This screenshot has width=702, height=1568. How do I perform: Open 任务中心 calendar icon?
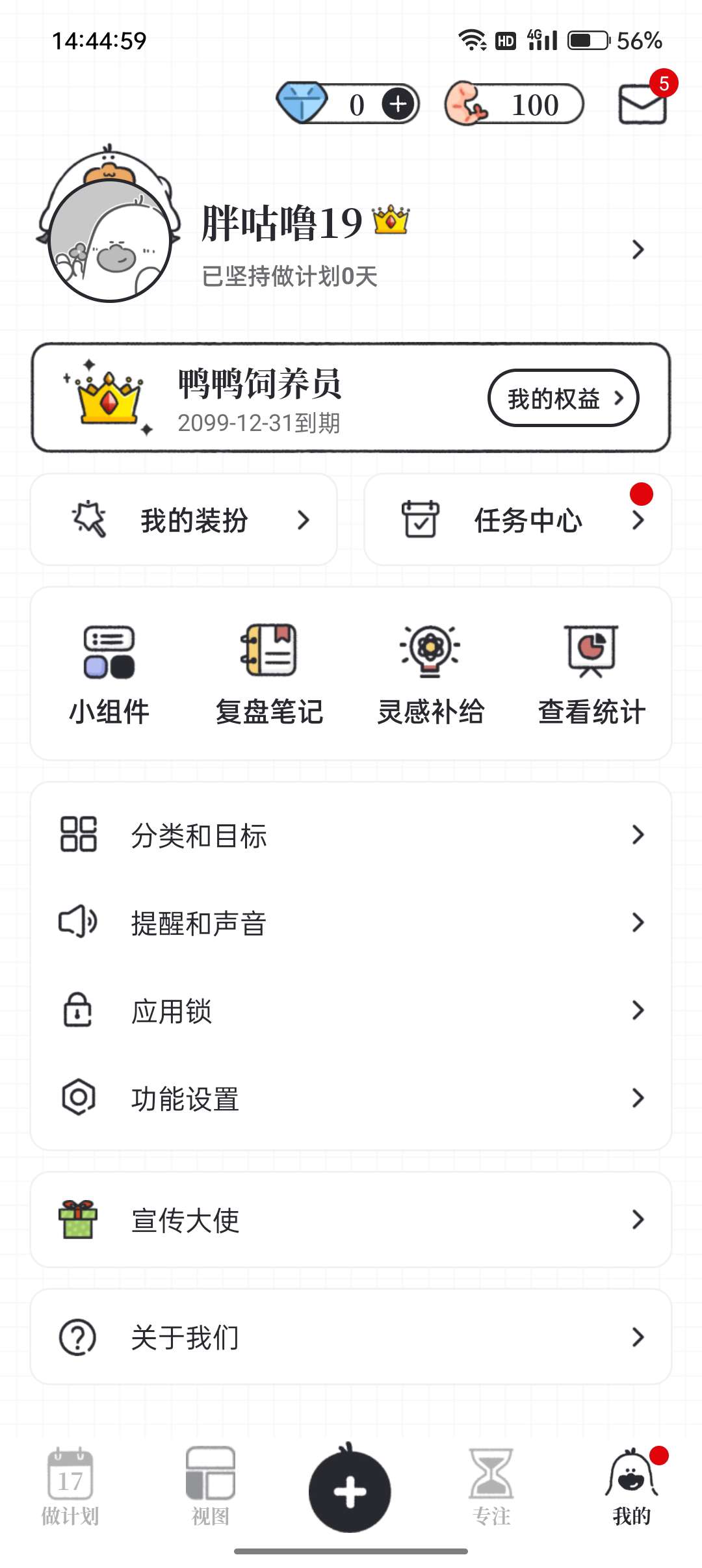(x=420, y=519)
